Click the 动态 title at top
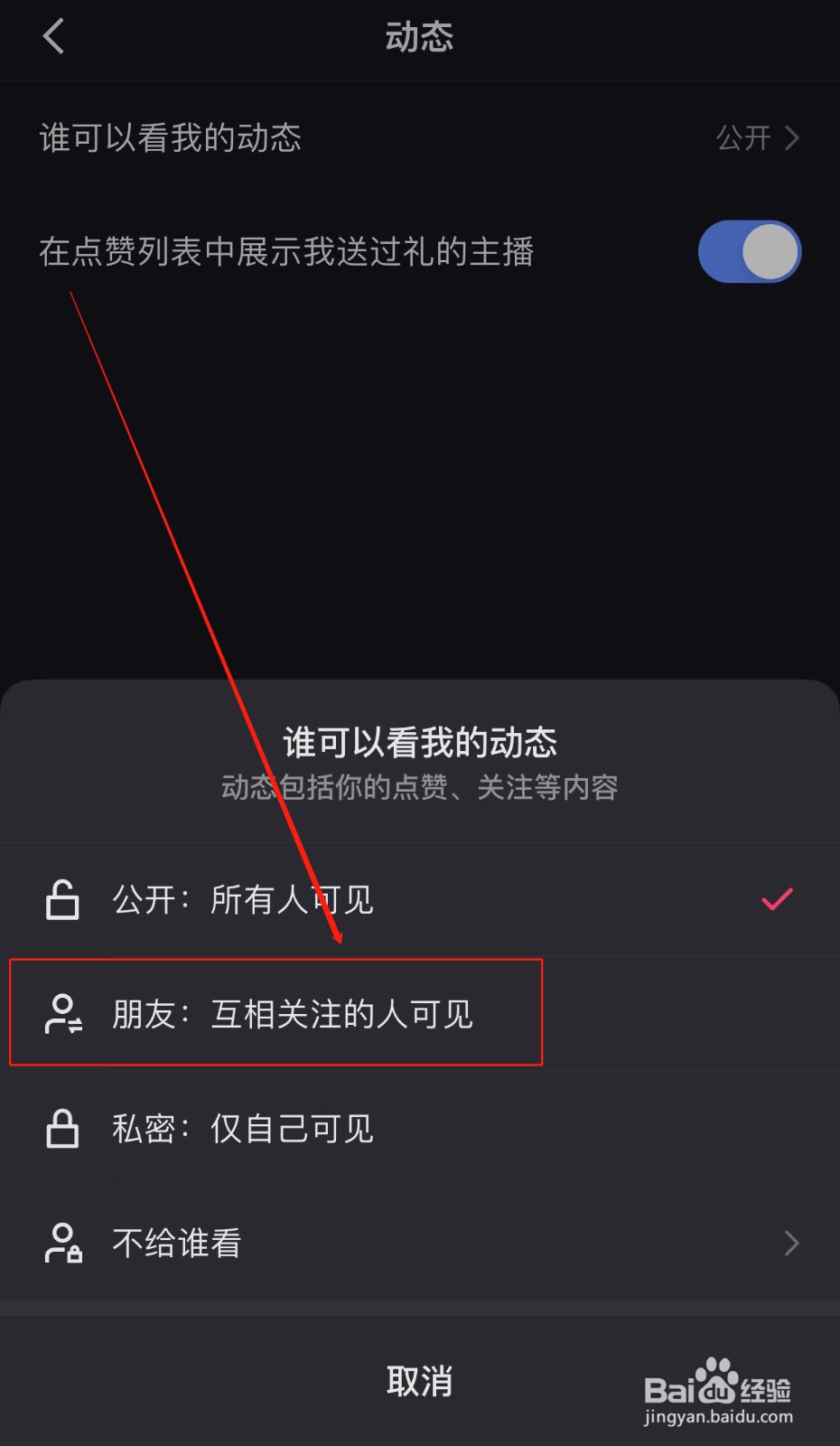840x1446 pixels. pos(419,36)
